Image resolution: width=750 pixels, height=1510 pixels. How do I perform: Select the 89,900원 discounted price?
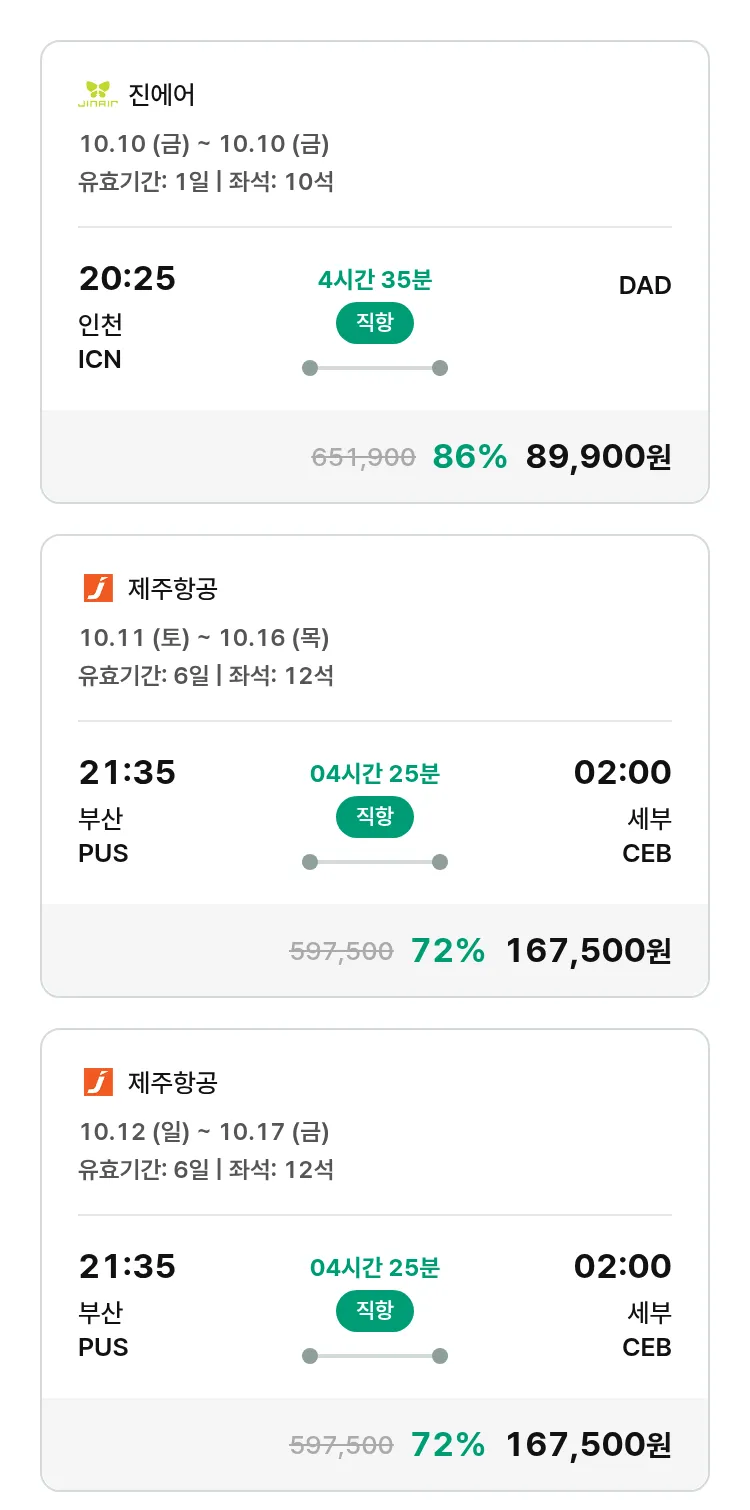597,455
